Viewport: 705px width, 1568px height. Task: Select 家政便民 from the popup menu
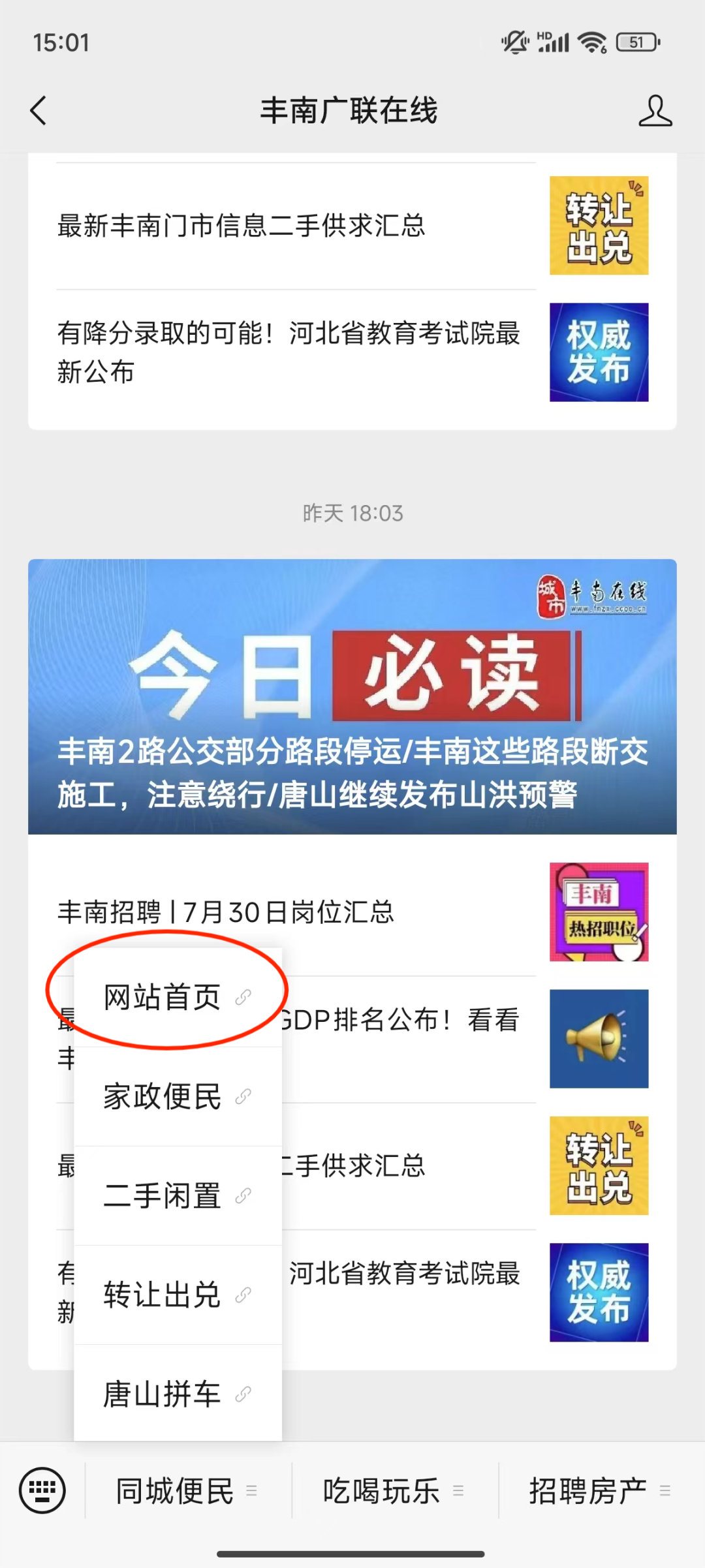click(178, 1096)
